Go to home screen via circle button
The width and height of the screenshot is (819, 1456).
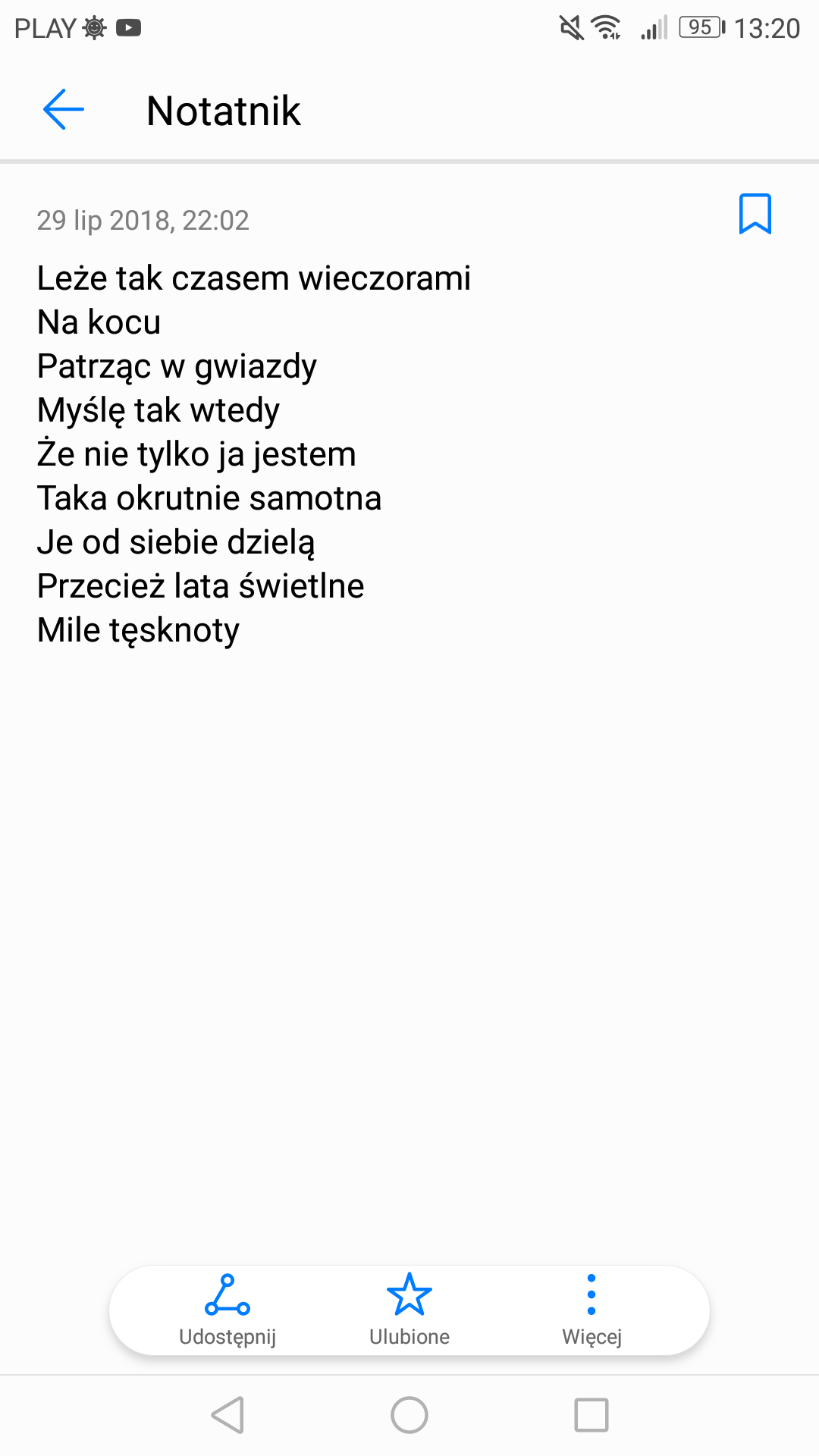[409, 1415]
